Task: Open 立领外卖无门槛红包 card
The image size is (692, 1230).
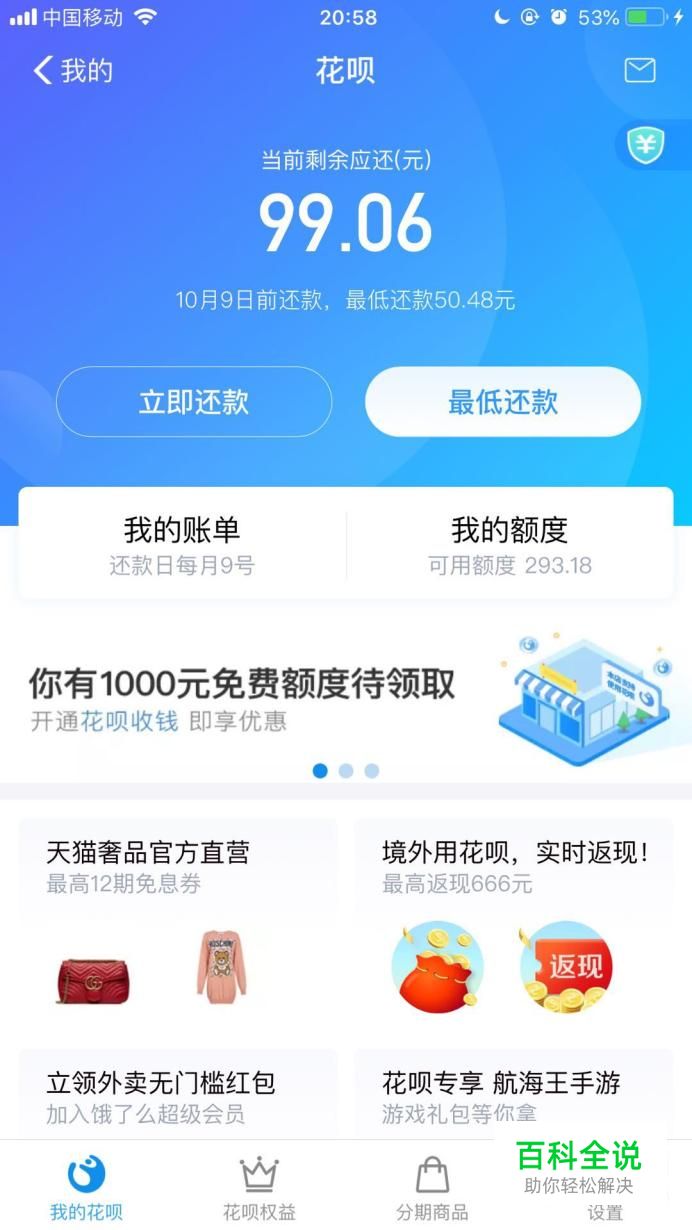Action: 178,1094
